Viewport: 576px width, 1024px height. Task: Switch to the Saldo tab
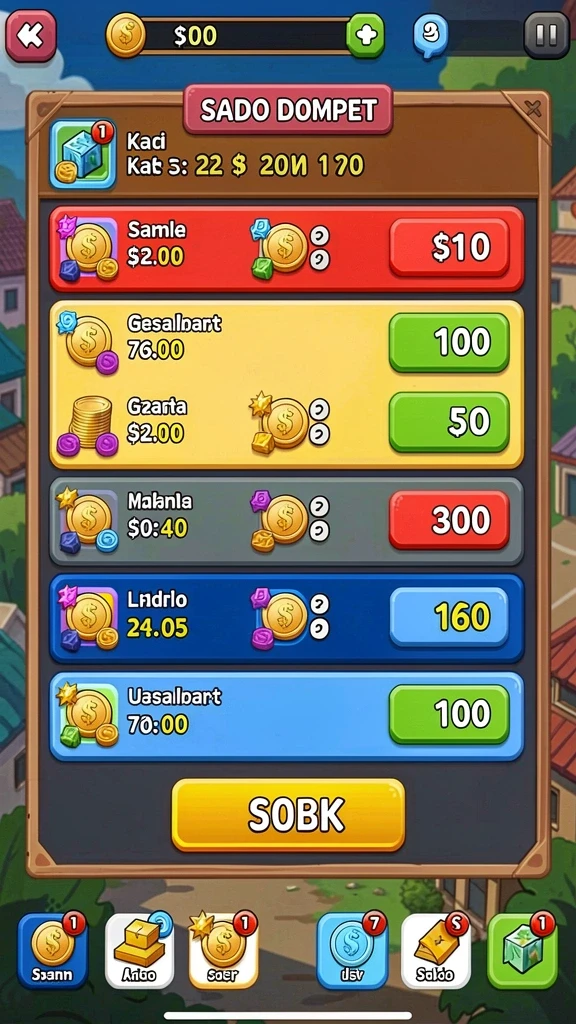pyautogui.click(x=436, y=951)
